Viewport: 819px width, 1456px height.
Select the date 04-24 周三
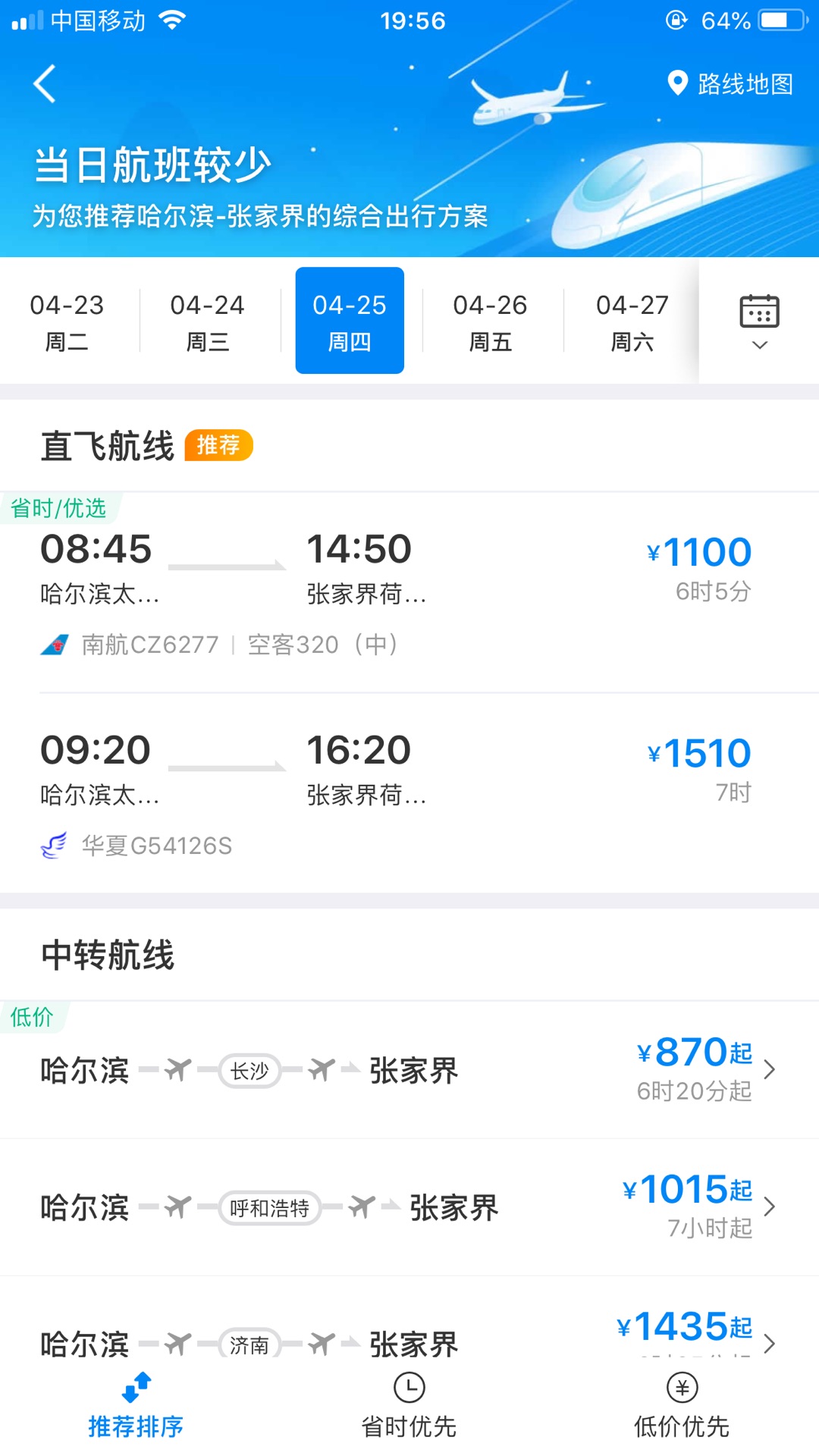point(208,322)
